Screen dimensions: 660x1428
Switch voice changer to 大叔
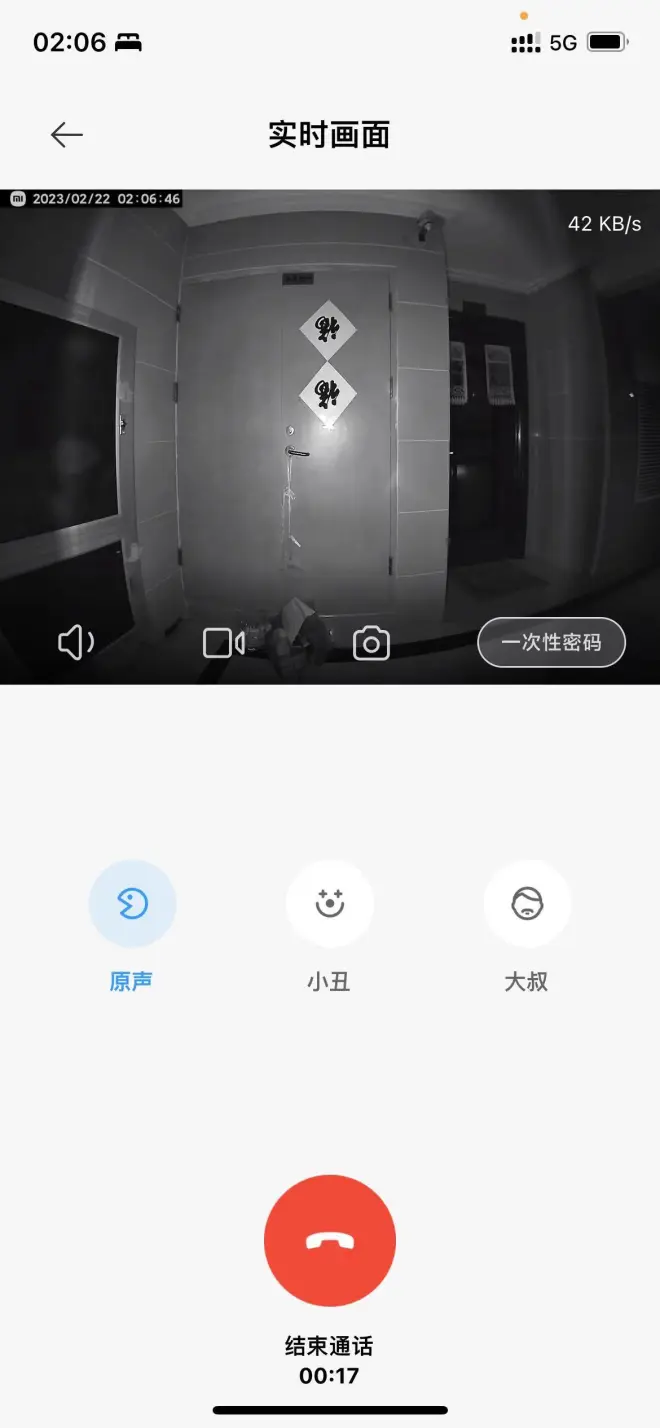click(527, 905)
